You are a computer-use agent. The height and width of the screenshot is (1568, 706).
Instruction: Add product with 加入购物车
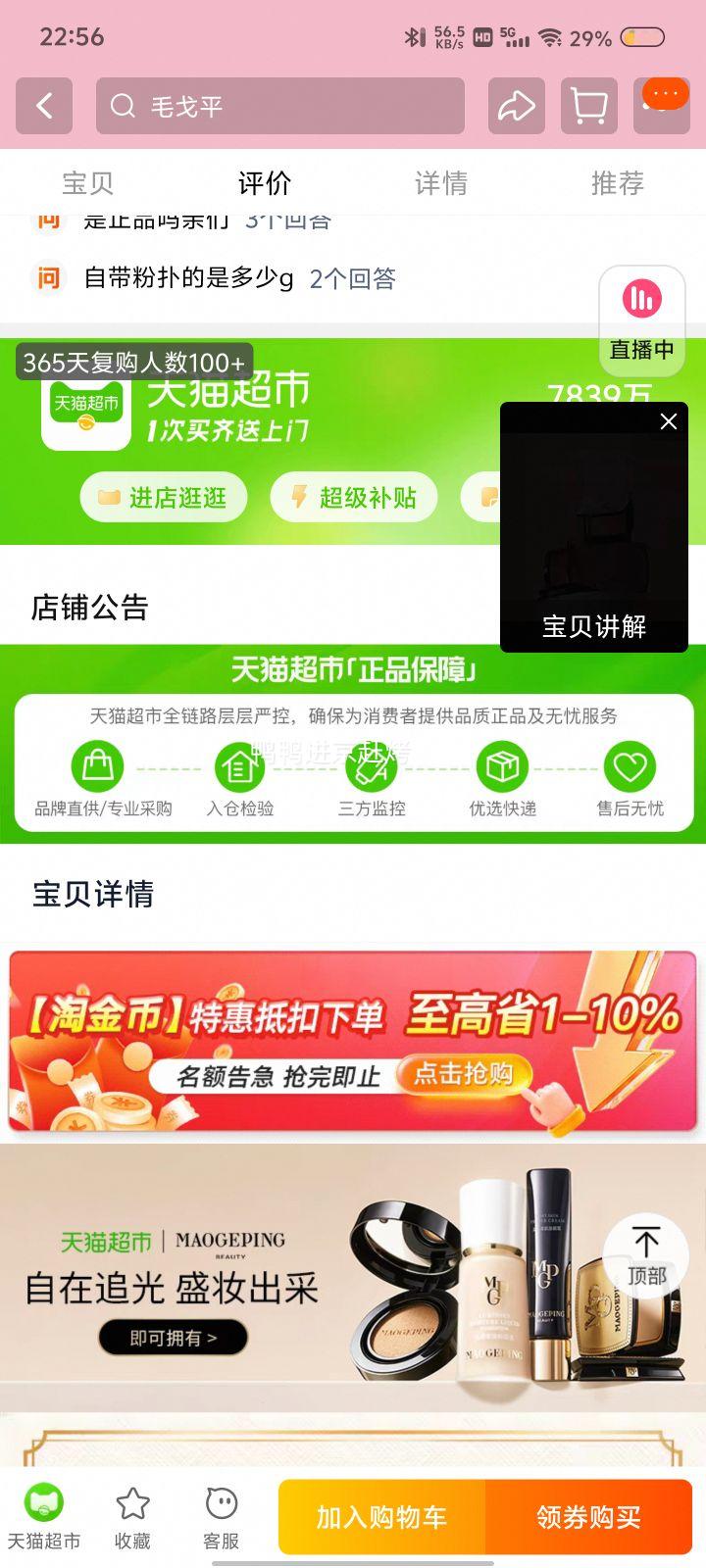(381, 1517)
